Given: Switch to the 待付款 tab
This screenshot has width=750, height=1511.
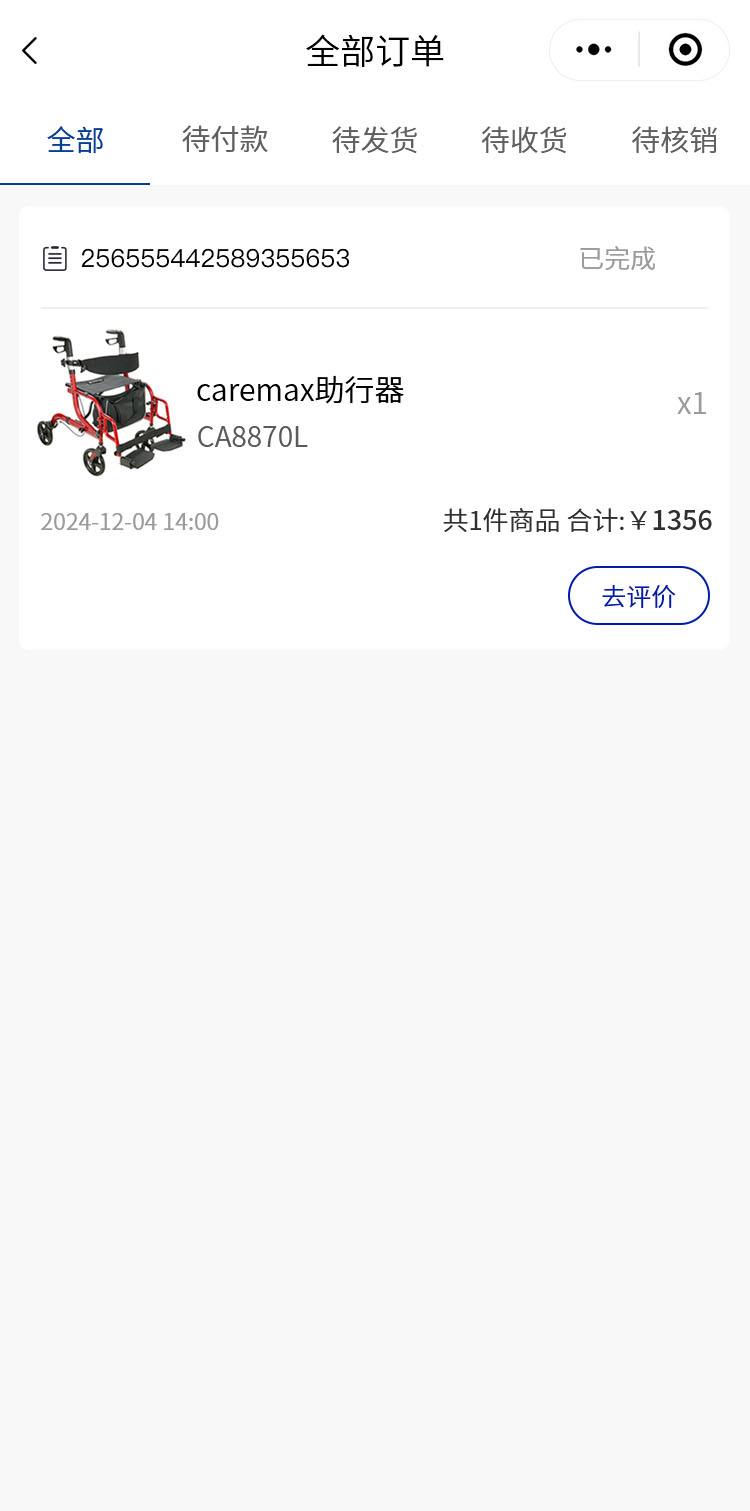Looking at the screenshot, I should pyautogui.click(x=225, y=140).
